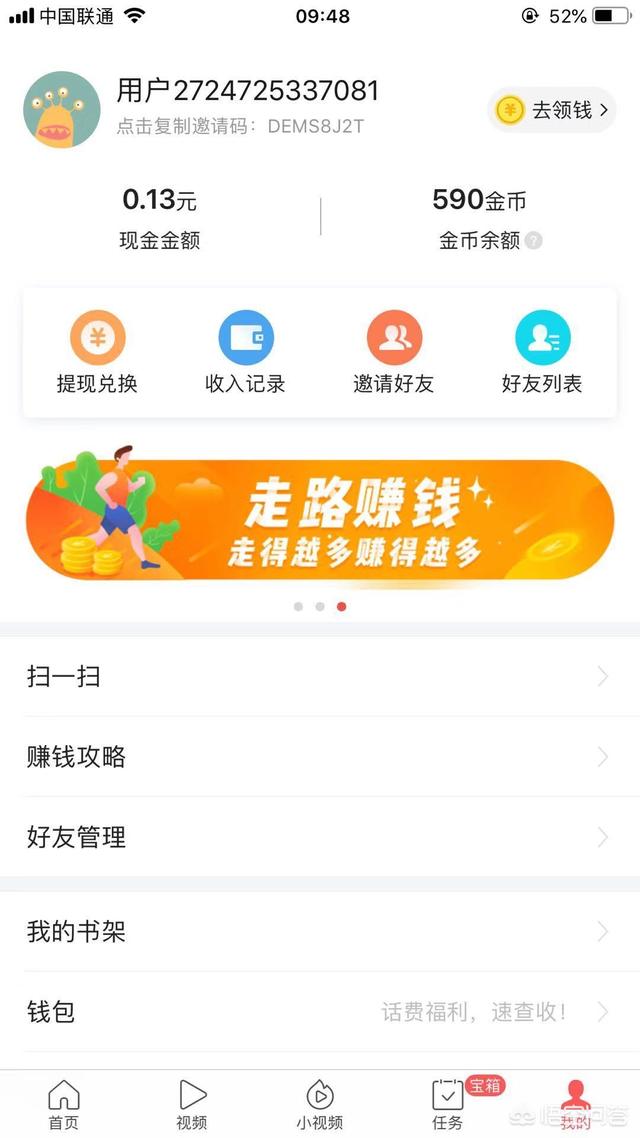Open the user avatar profile

coord(62,110)
